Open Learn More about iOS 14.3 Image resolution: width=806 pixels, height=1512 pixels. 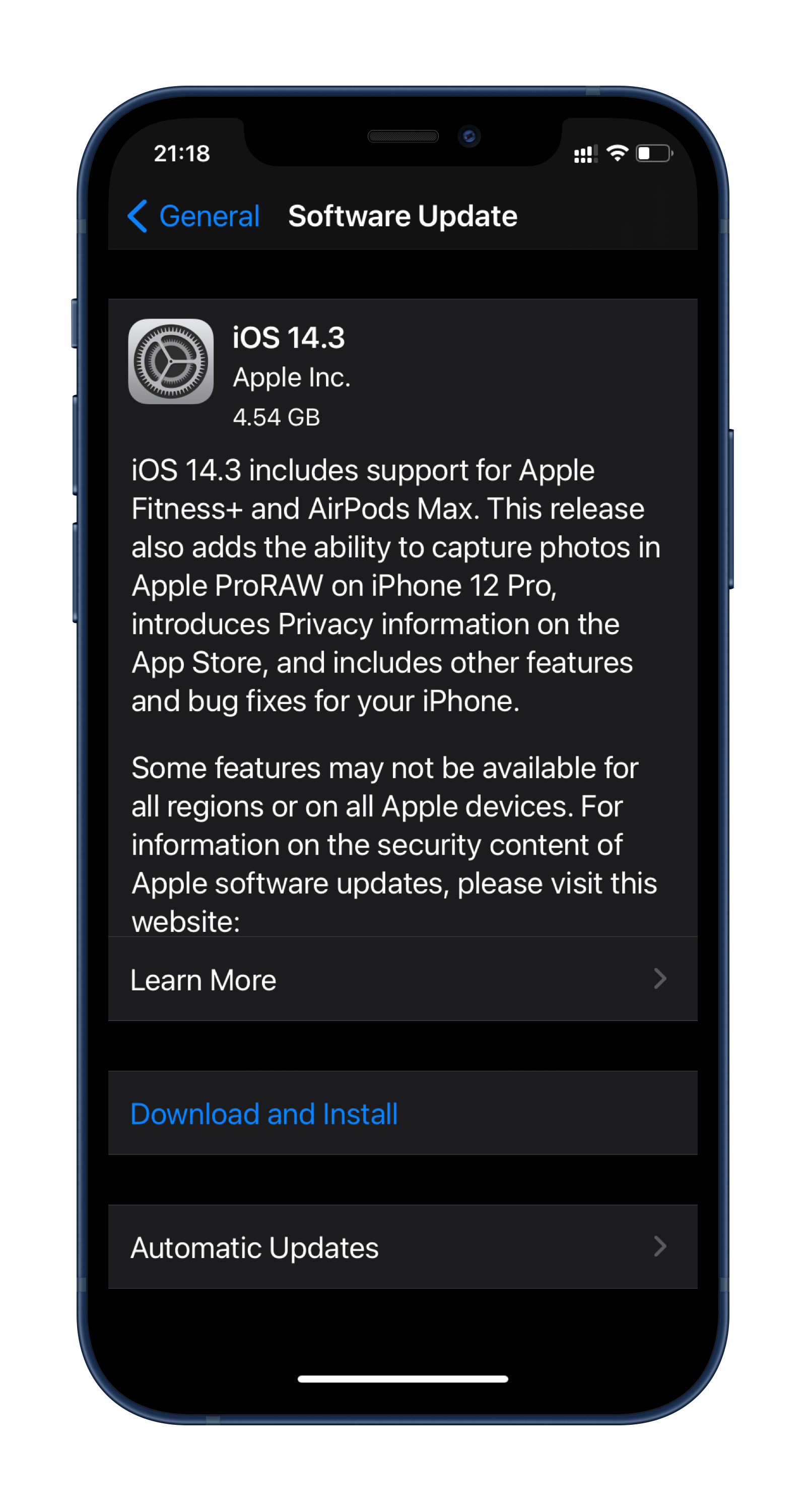point(402,979)
